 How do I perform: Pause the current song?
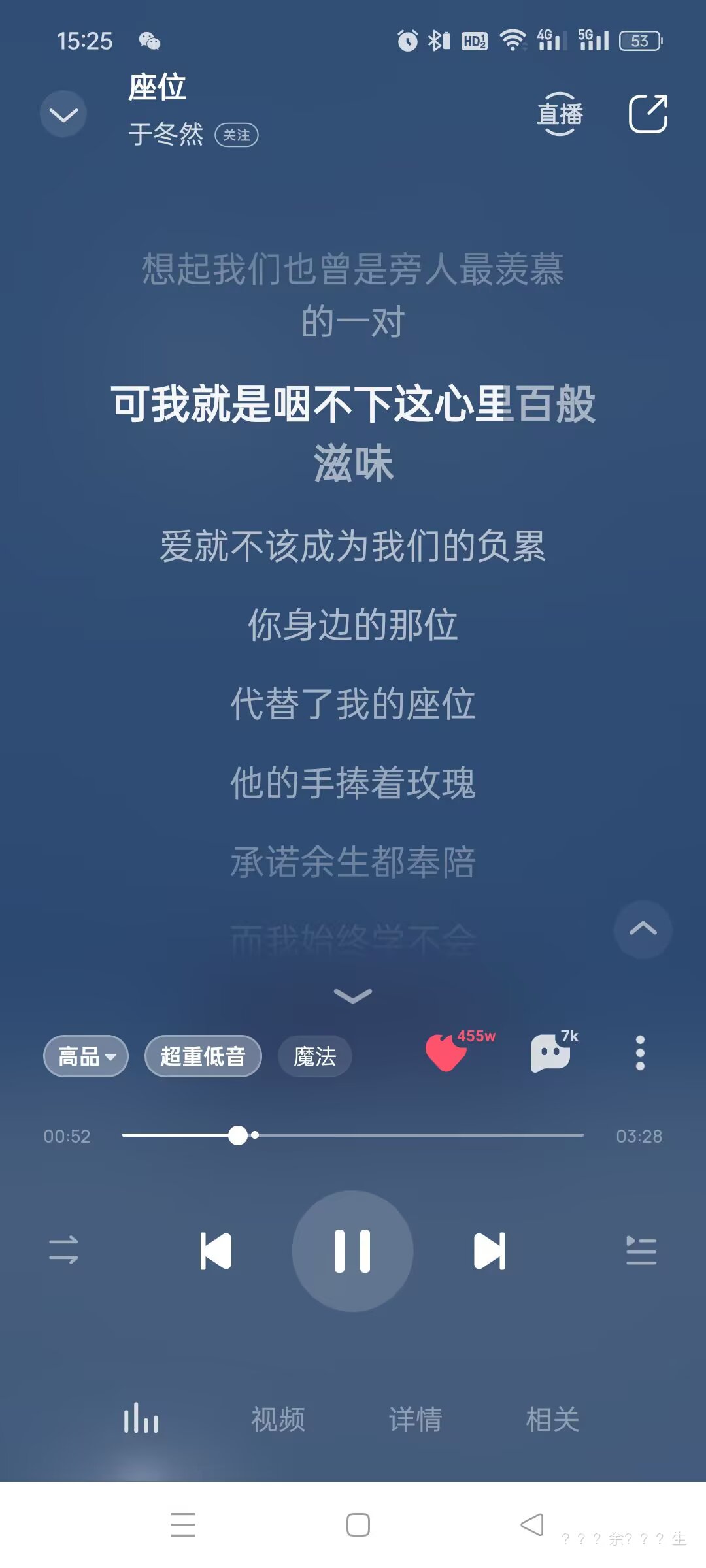pyautogui.click(x=352, y=1251)
